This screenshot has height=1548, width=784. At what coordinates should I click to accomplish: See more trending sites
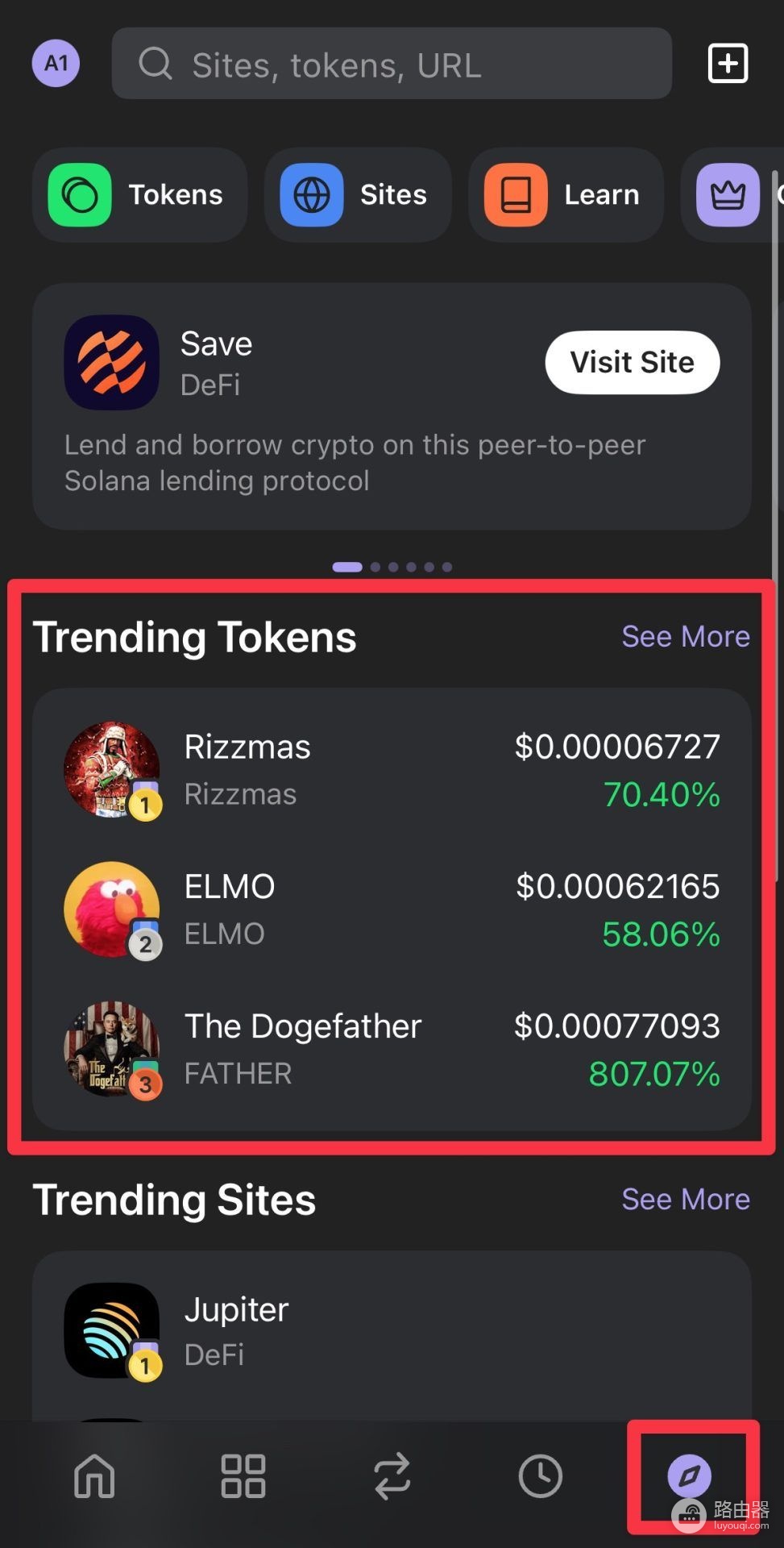coord(686,1200)
